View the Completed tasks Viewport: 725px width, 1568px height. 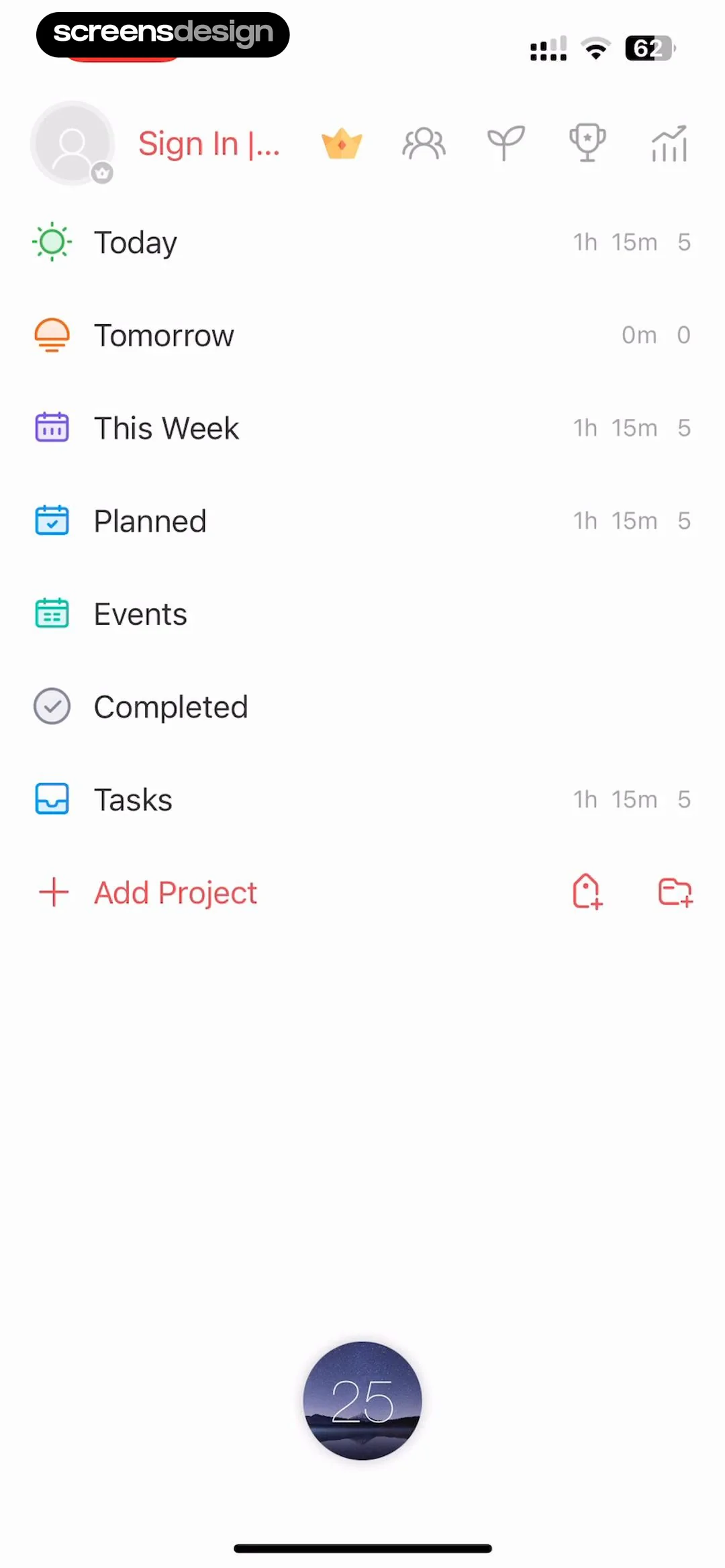point(171,706)
